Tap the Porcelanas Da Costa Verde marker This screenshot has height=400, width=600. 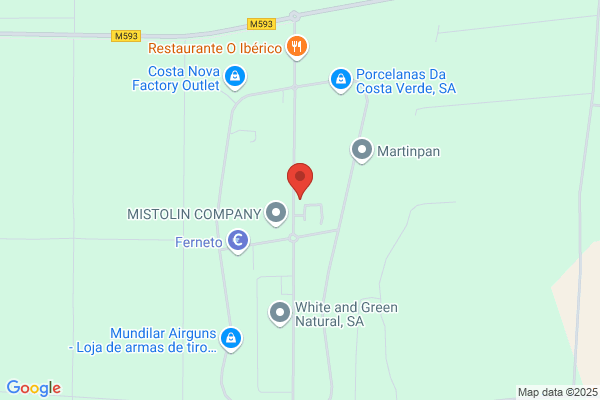pos(340,79)
